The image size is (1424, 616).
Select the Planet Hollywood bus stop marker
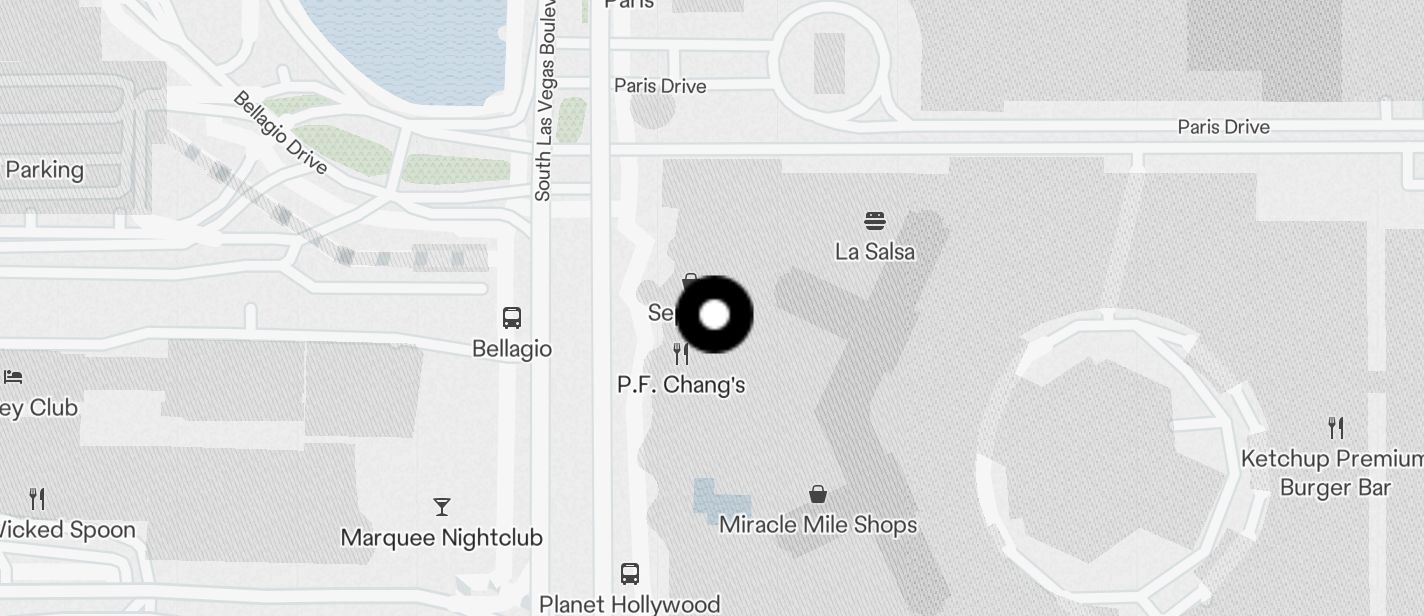630,574
